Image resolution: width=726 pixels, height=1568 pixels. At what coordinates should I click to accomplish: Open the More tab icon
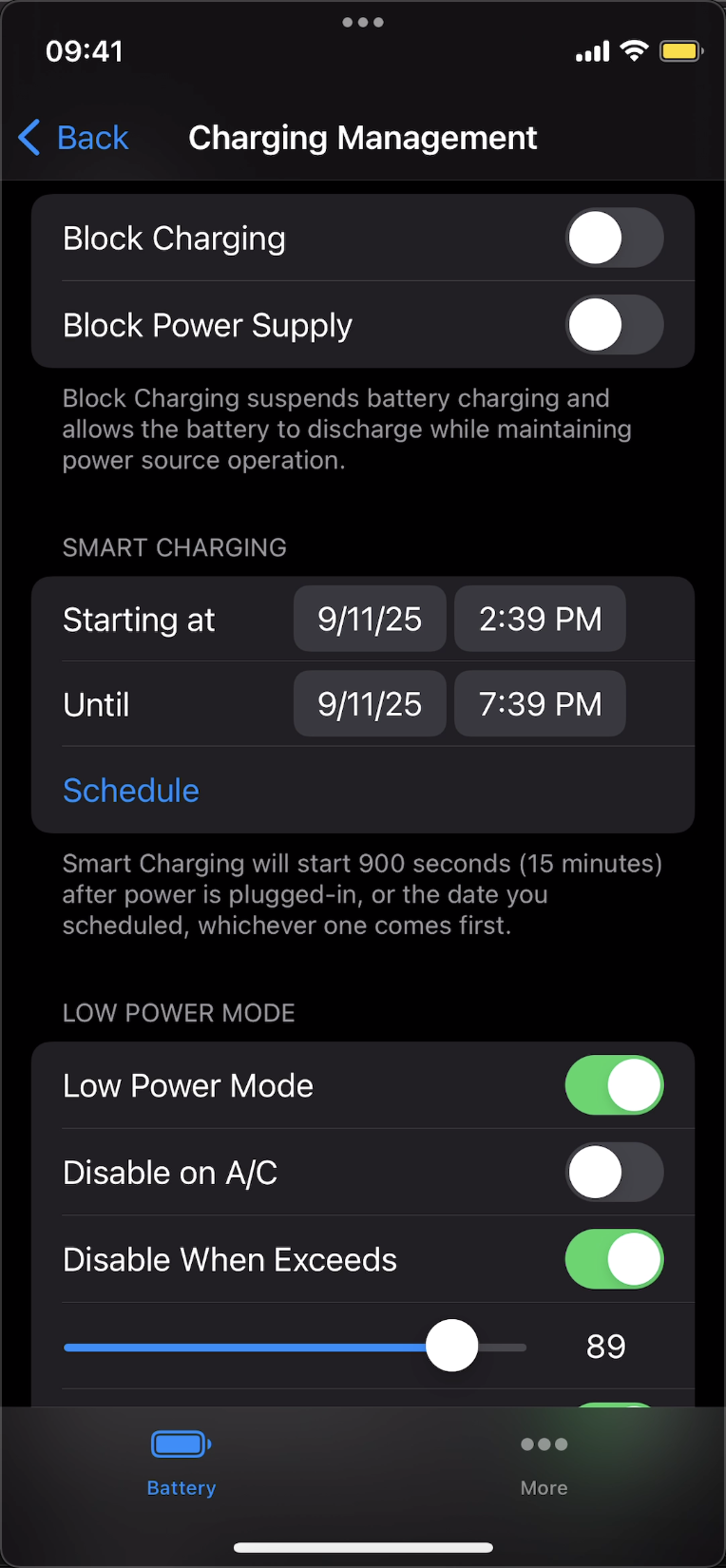point(544,1444)
